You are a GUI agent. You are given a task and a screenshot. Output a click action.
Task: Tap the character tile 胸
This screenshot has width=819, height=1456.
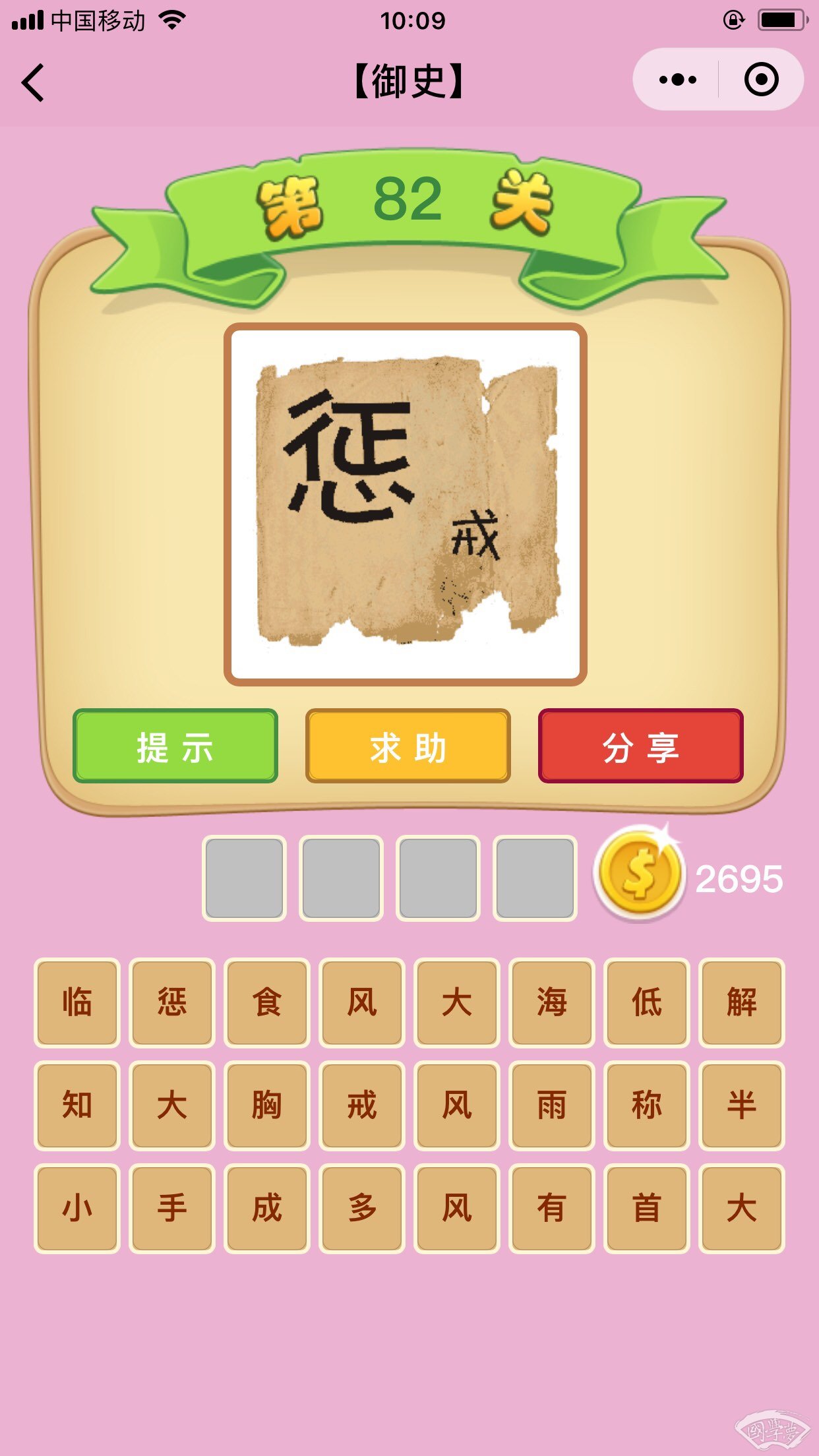tap(267, 1105)
